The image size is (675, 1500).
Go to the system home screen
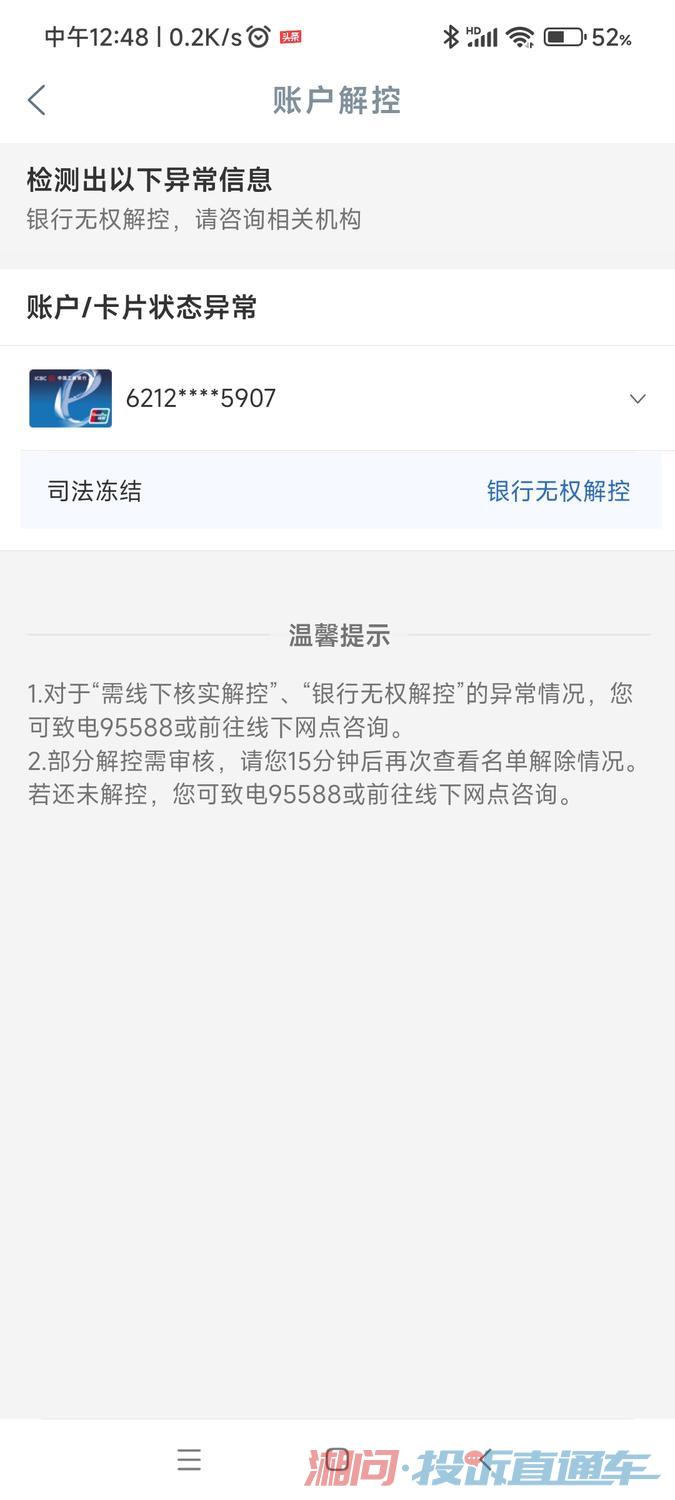point(338,1460)
